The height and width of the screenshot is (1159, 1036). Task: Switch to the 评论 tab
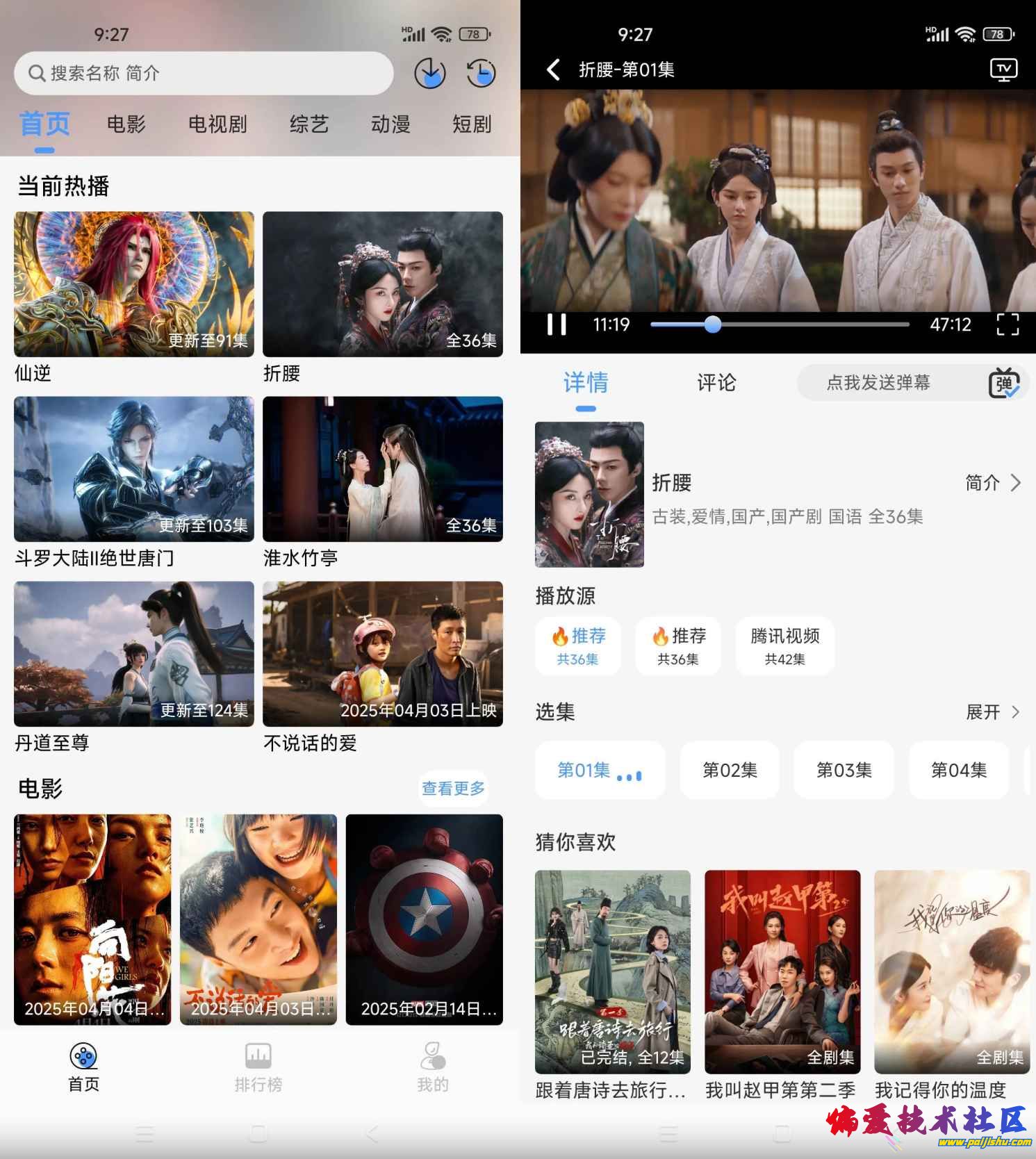click(x=716, y=383)
